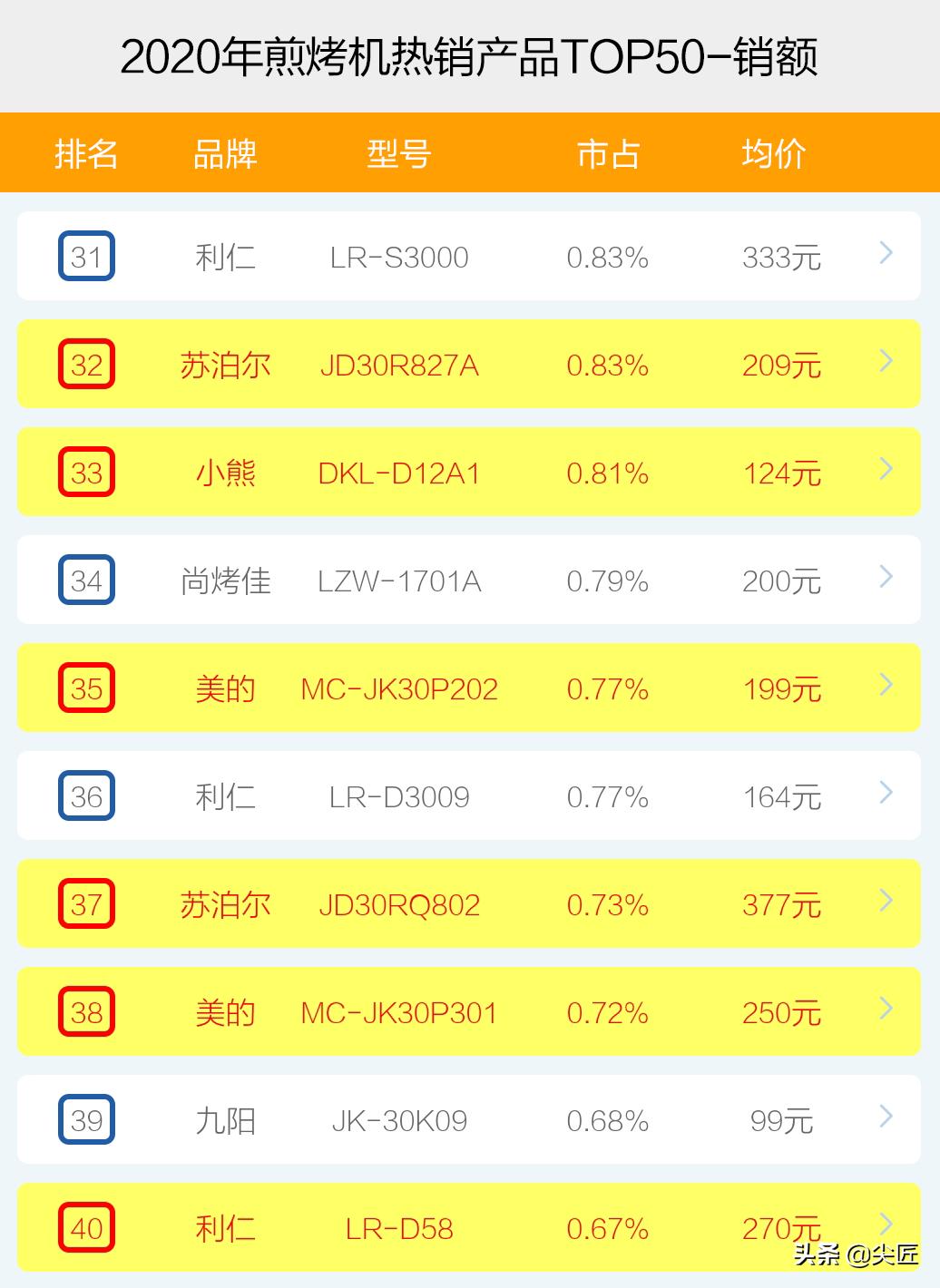Open model link DKL-D12A1

click(401, 473)
